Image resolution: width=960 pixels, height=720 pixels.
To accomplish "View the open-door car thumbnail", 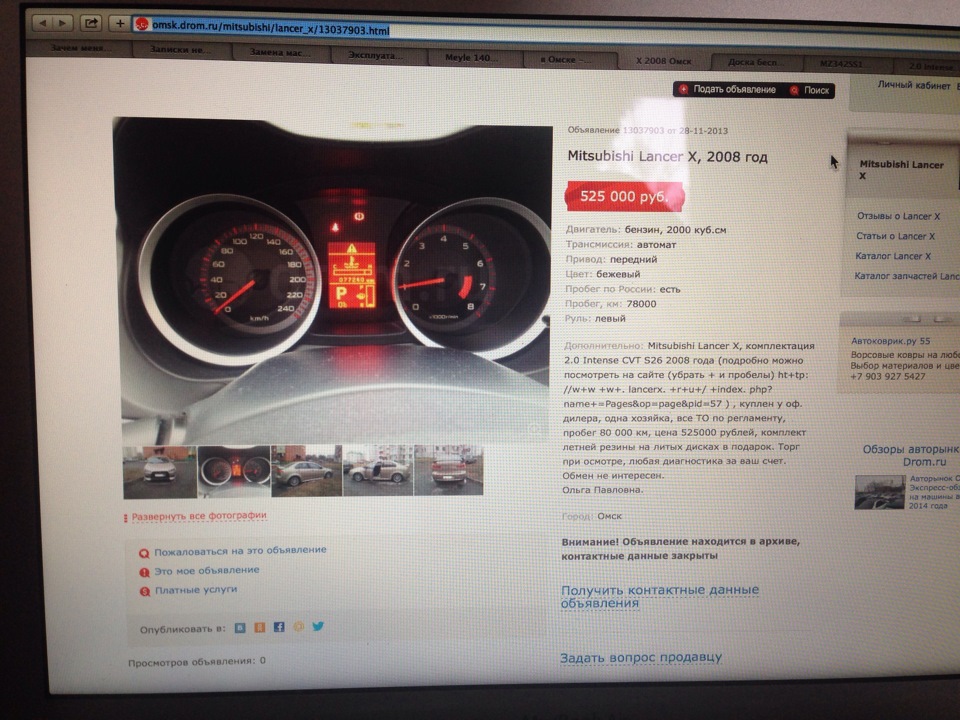I will pyautogui.click(x=377, y=470).
